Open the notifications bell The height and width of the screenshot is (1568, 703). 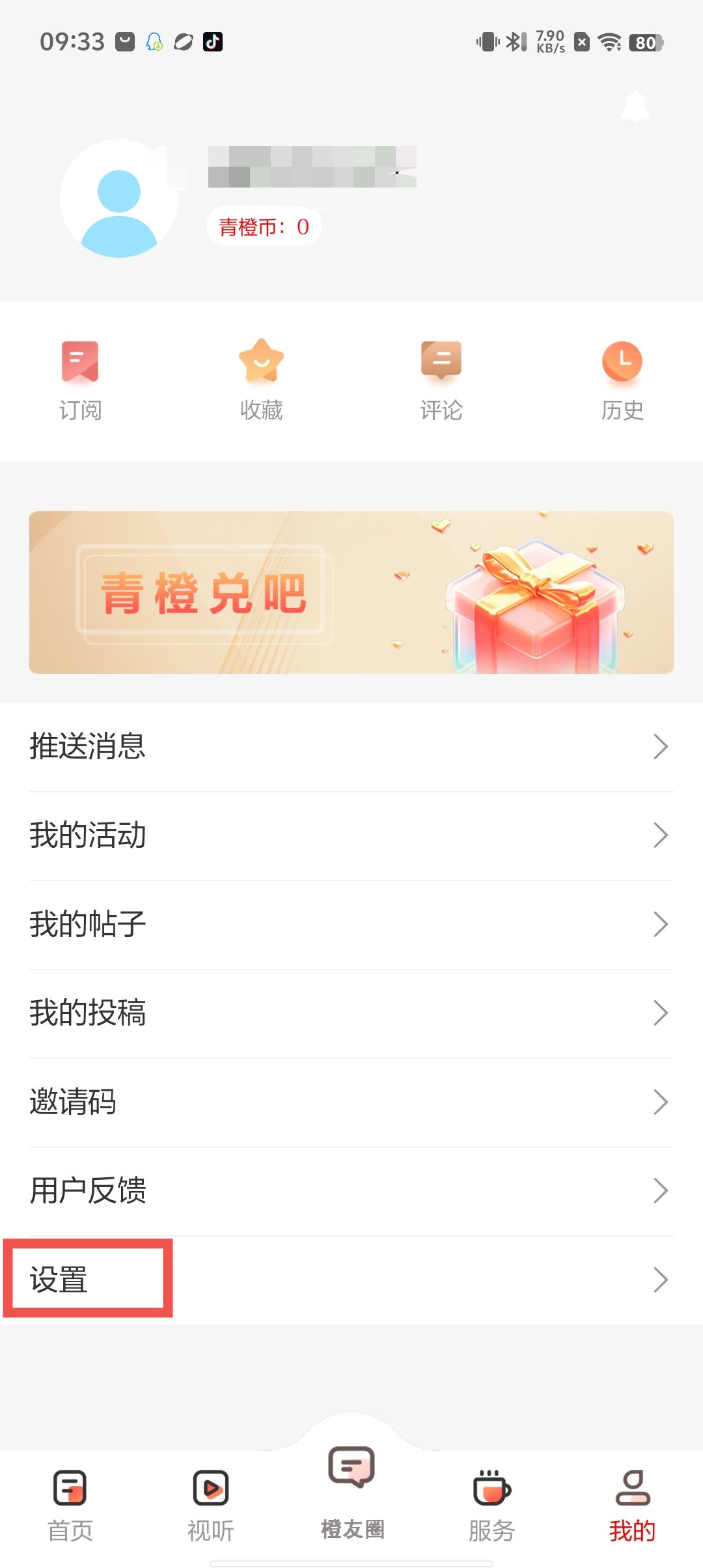[635, 106]
